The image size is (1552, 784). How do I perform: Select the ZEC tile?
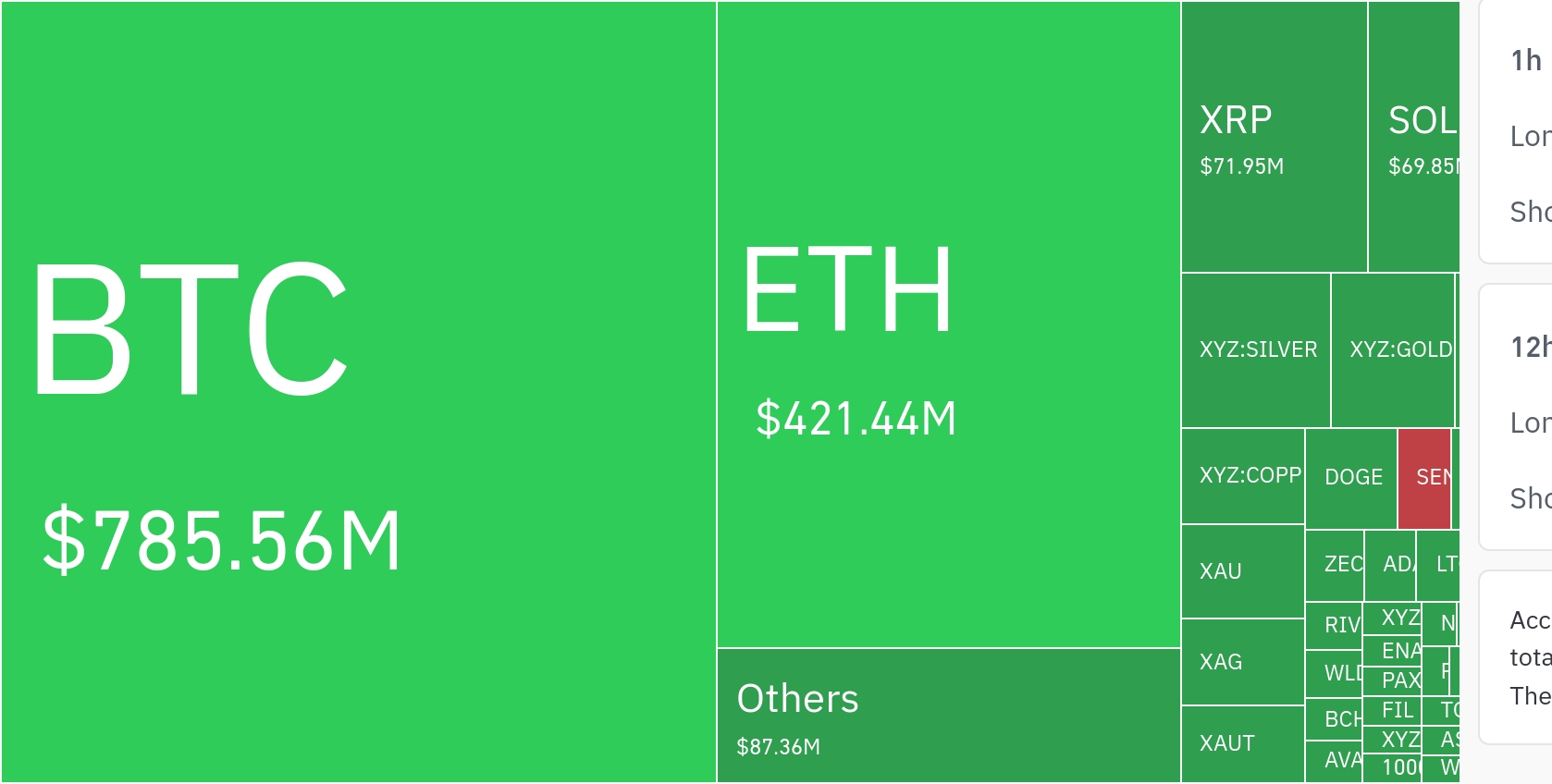tap(1335, 564)
